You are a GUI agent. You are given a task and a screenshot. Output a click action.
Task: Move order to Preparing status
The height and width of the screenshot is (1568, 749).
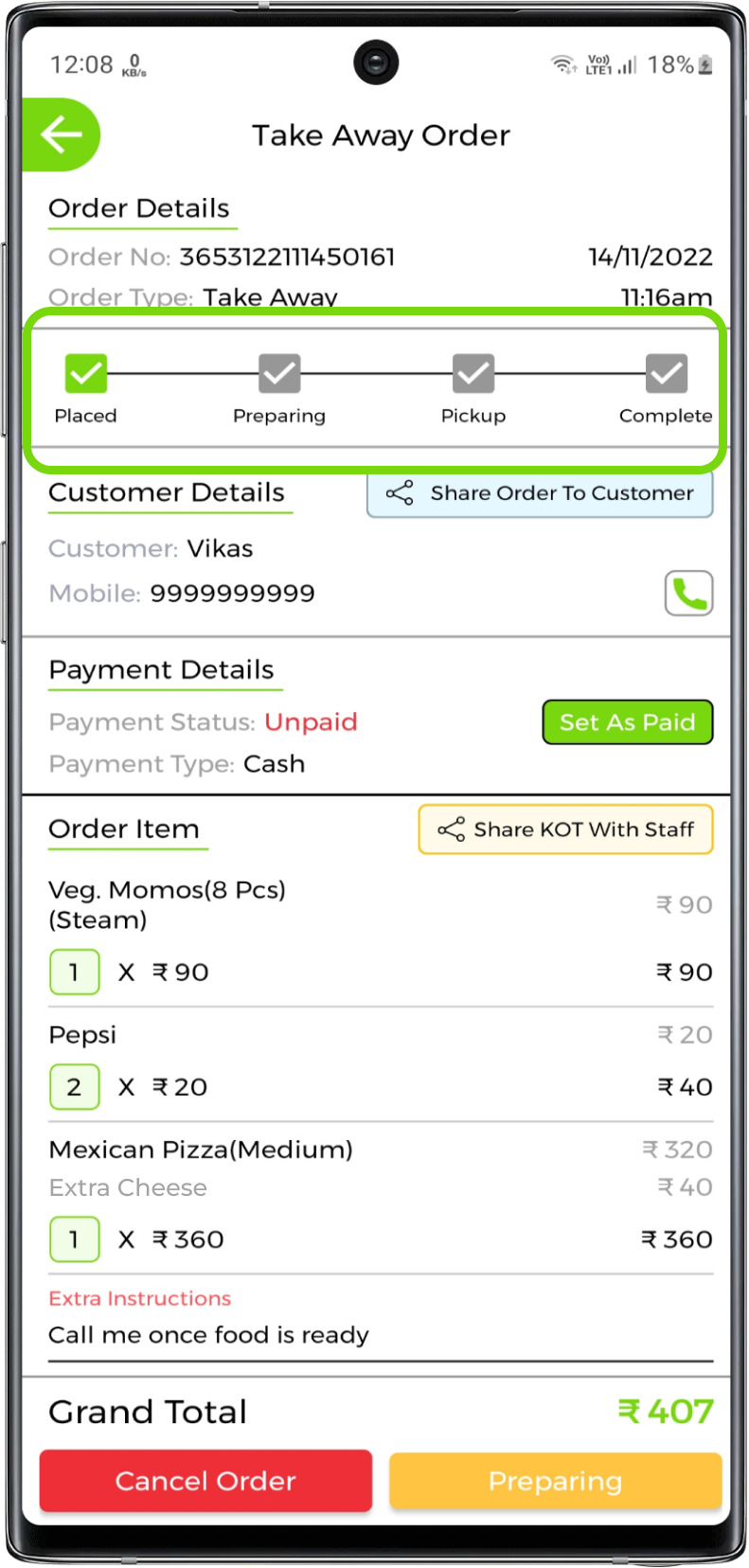555,1481
